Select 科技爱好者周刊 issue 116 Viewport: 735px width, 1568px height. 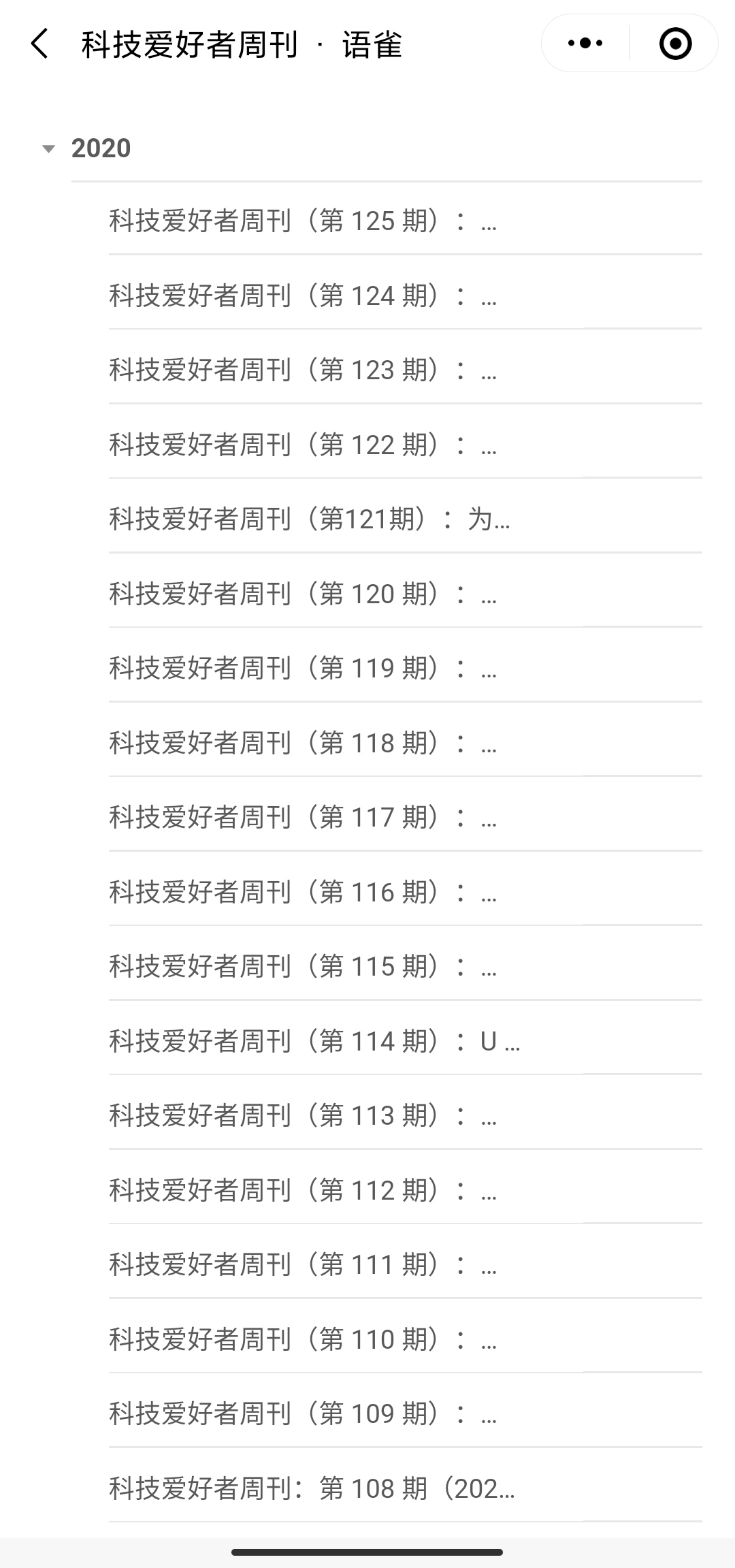click(303, 893)
